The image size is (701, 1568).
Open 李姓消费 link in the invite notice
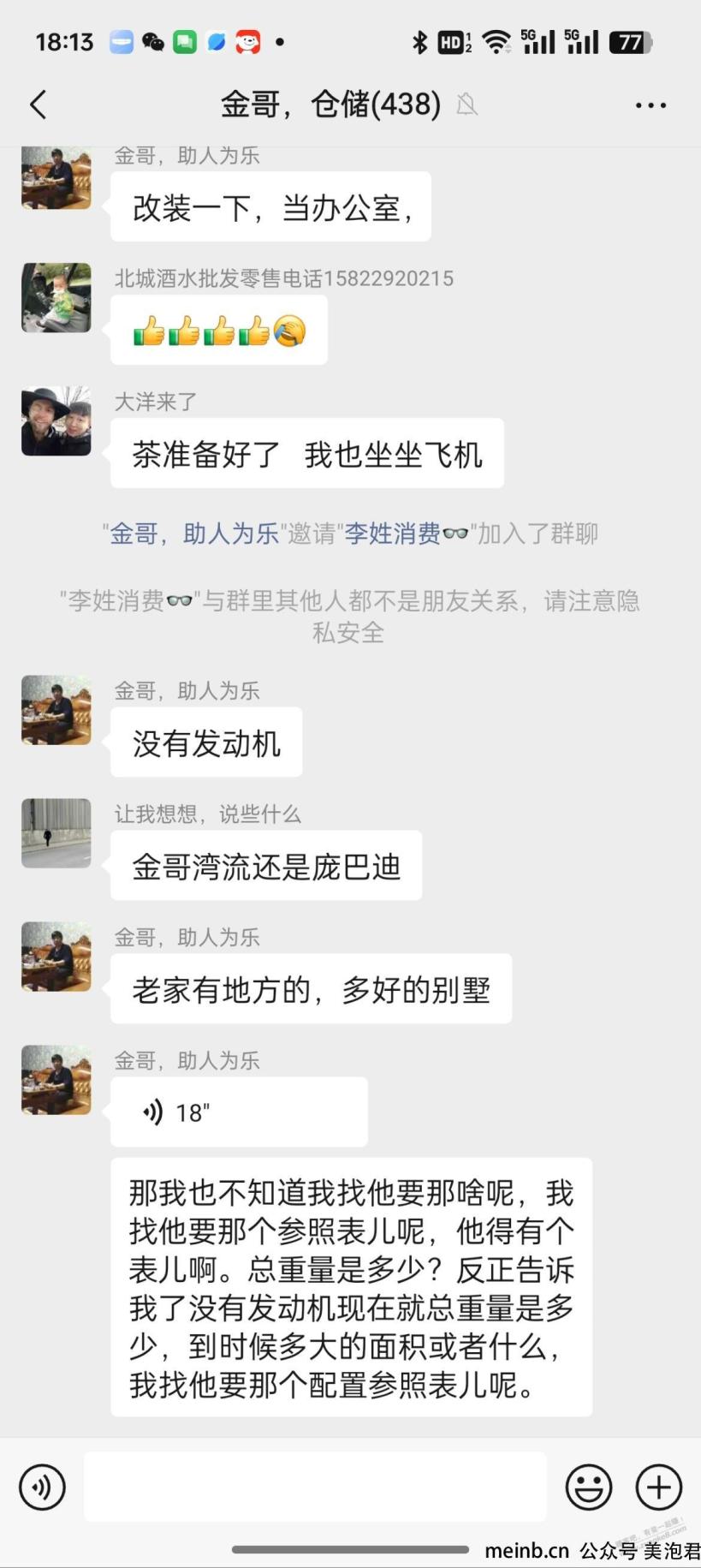point(405,534)
